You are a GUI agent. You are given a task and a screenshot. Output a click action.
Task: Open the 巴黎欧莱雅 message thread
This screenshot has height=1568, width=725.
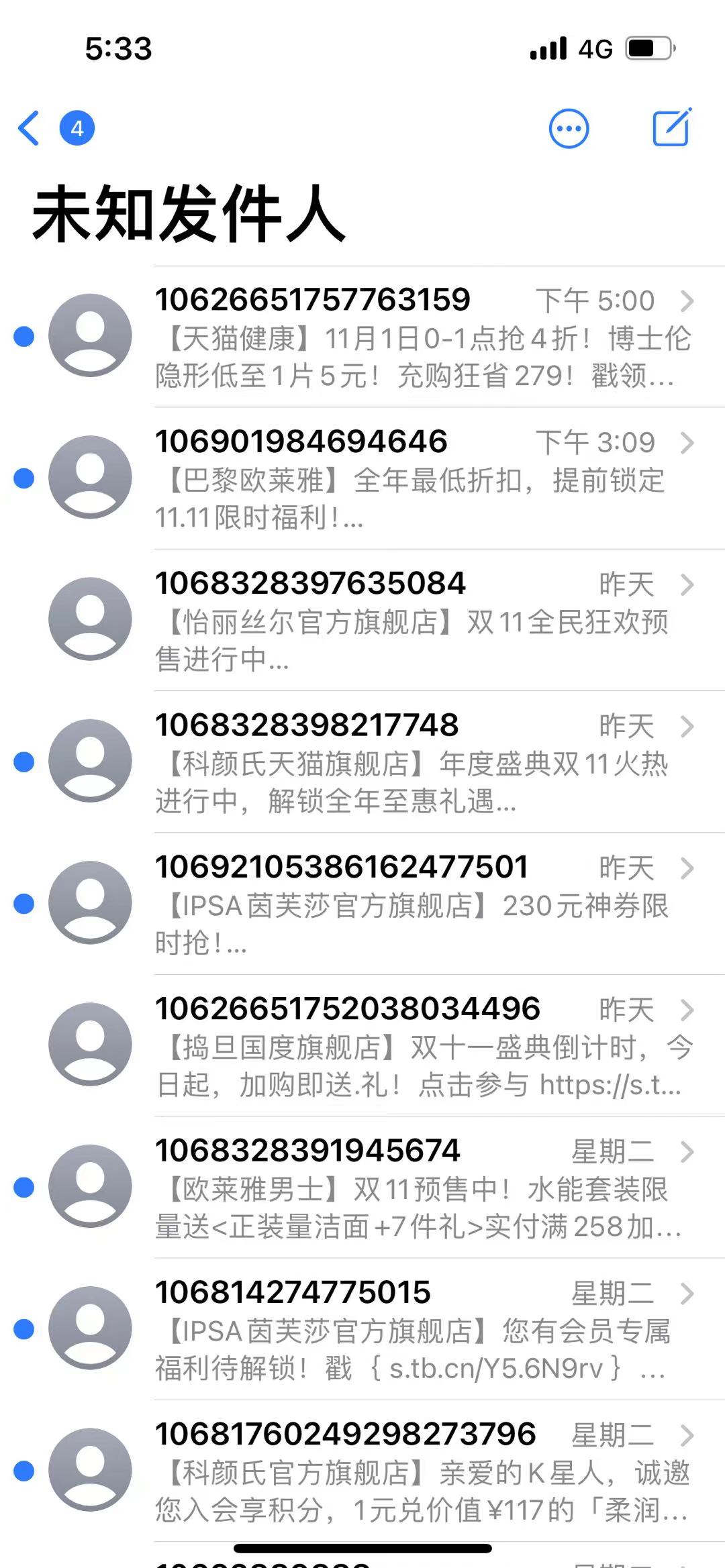pyautogui.click(x=423, y=480)
